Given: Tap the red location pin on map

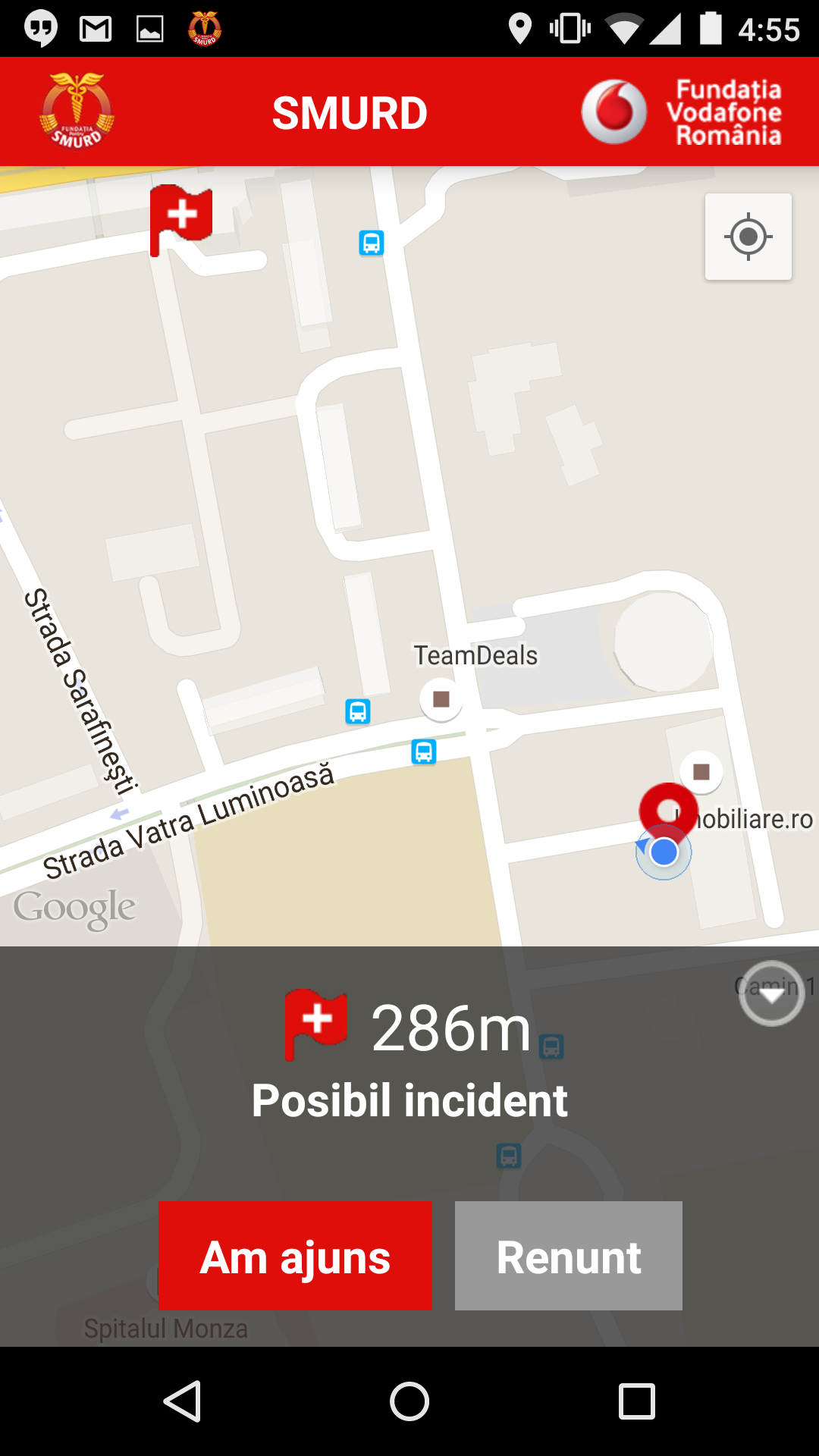Looking at the screenshot, I should click(668, 808).
